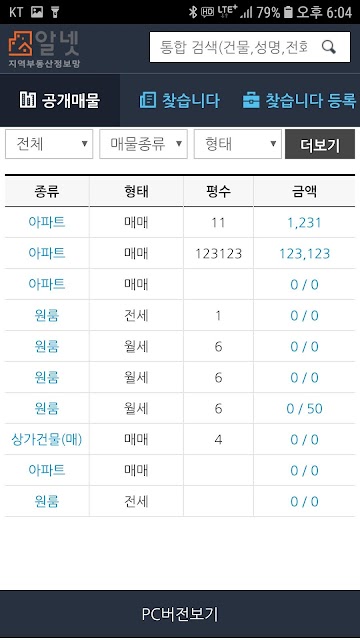
Task: Tap the magnifier search icon
Action: point(329,47)
